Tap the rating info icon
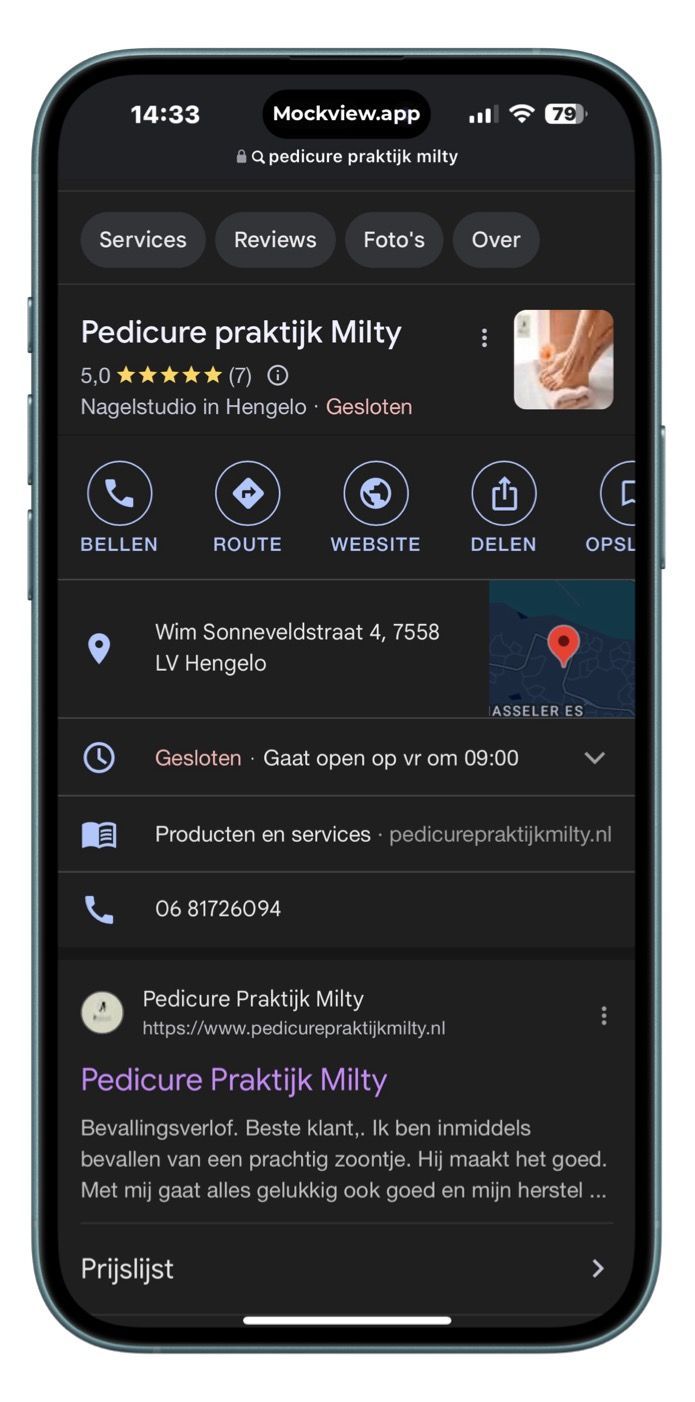The width and height of the screenshot is (695, 1402). point(278,376)
